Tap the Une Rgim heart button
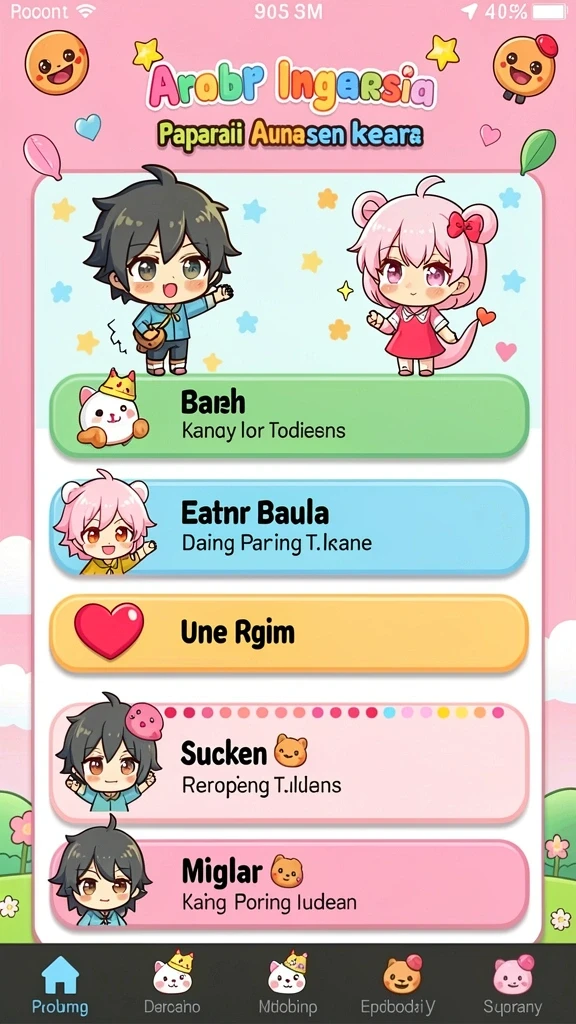This screenshot has height=1024, width=576. click(289, 633)
